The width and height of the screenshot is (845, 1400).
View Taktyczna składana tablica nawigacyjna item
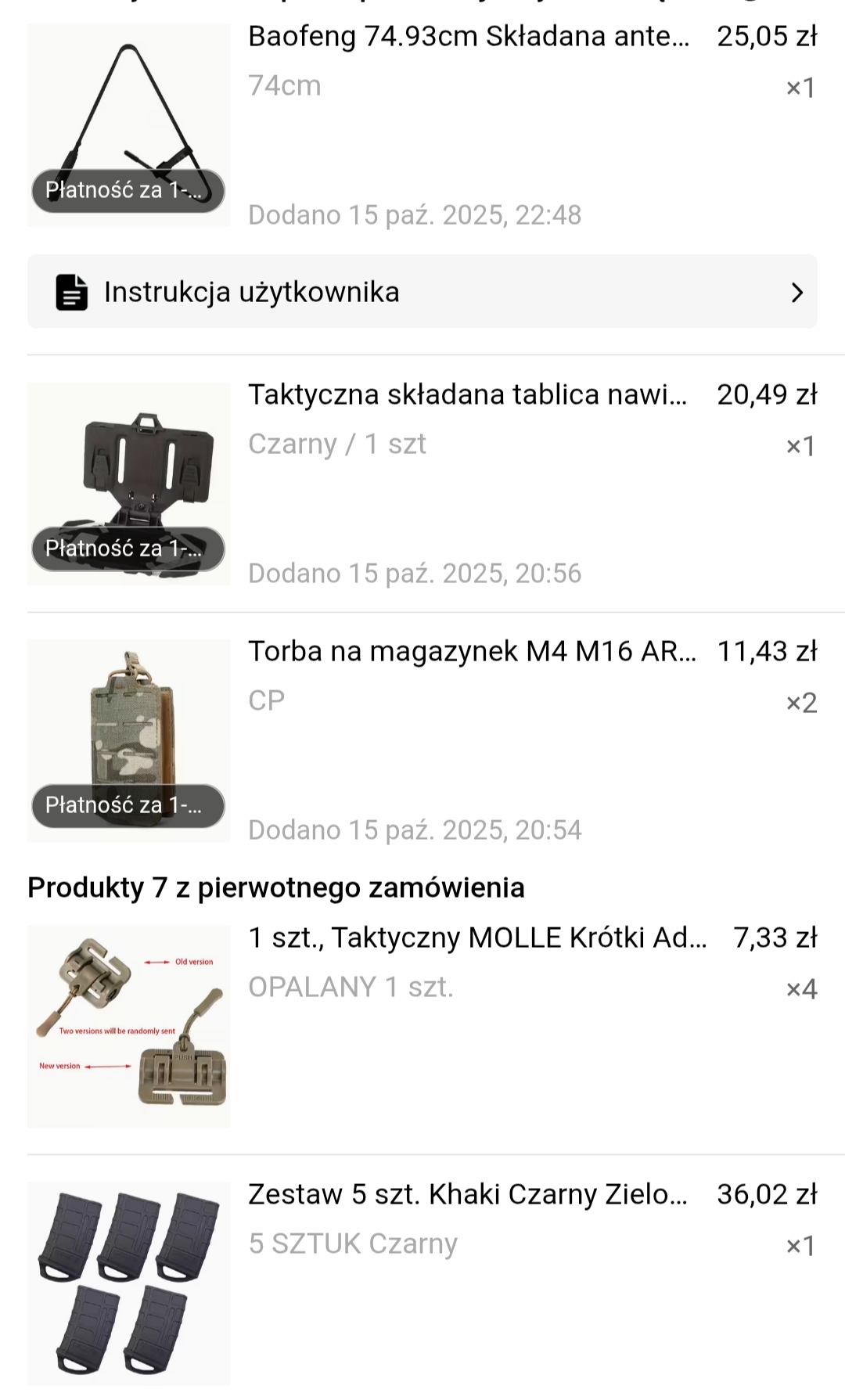point(467,395)
